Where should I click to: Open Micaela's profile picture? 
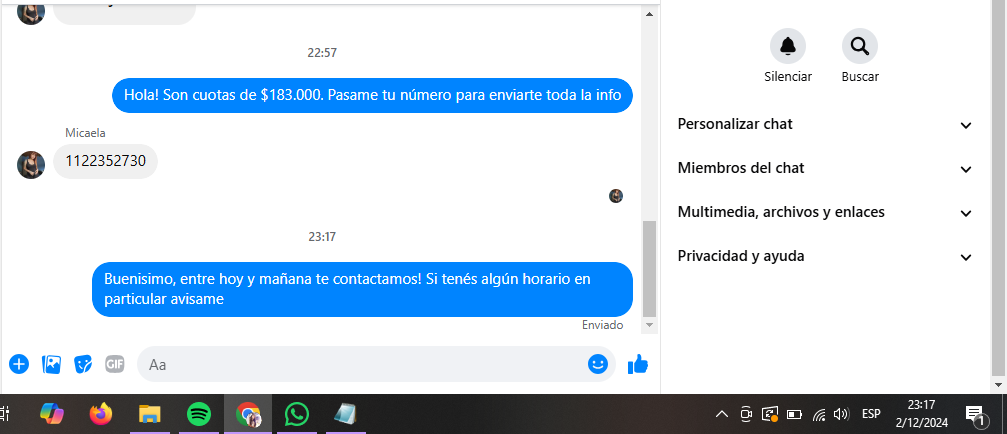(x=31, y=164)
